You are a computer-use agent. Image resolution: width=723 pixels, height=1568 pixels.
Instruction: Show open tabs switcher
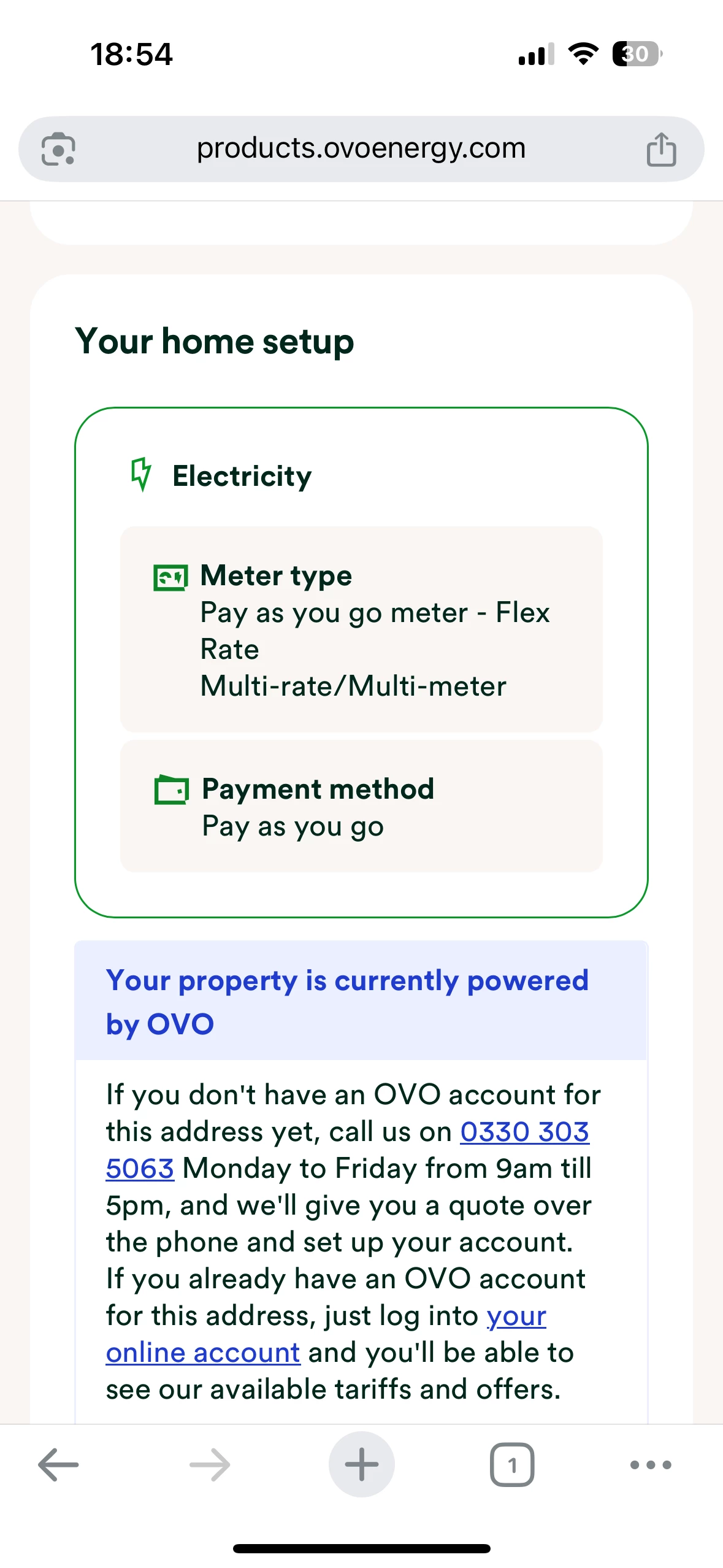(x=512, y=1464)
